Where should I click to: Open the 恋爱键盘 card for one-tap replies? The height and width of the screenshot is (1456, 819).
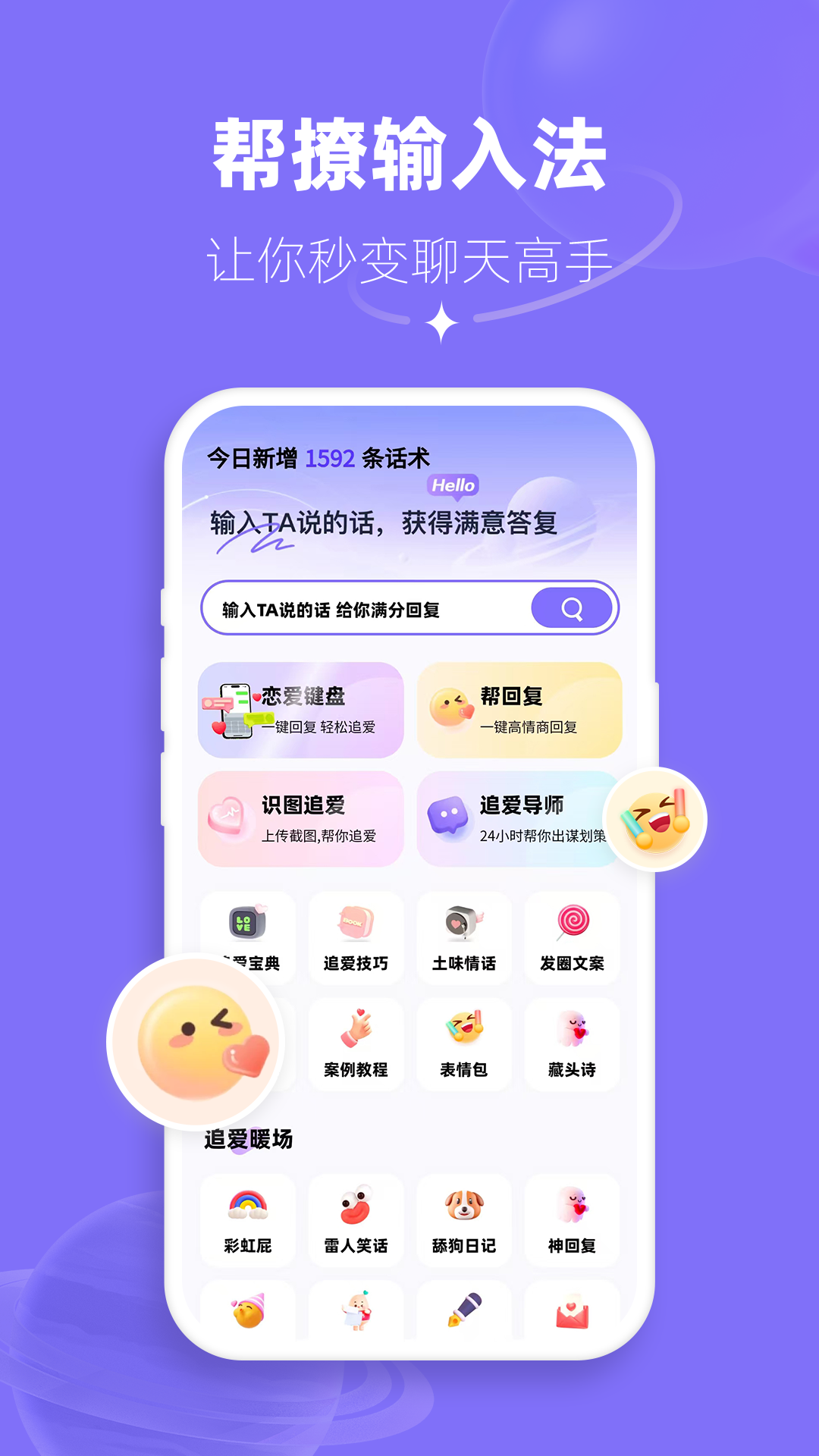(x=302, y=709)
